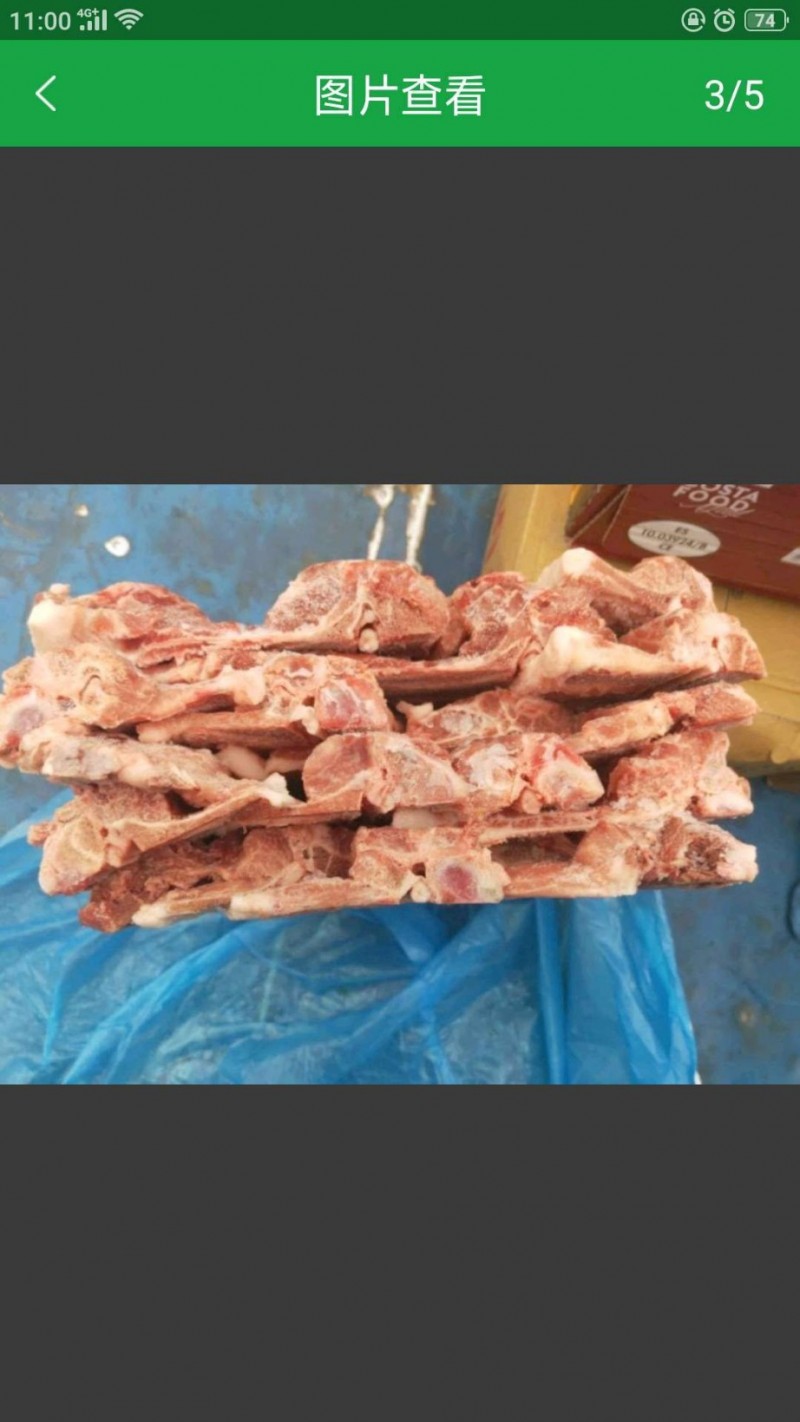Tap the back arrow to exit viewer
Screen dimensions: 800x1422
46,95
